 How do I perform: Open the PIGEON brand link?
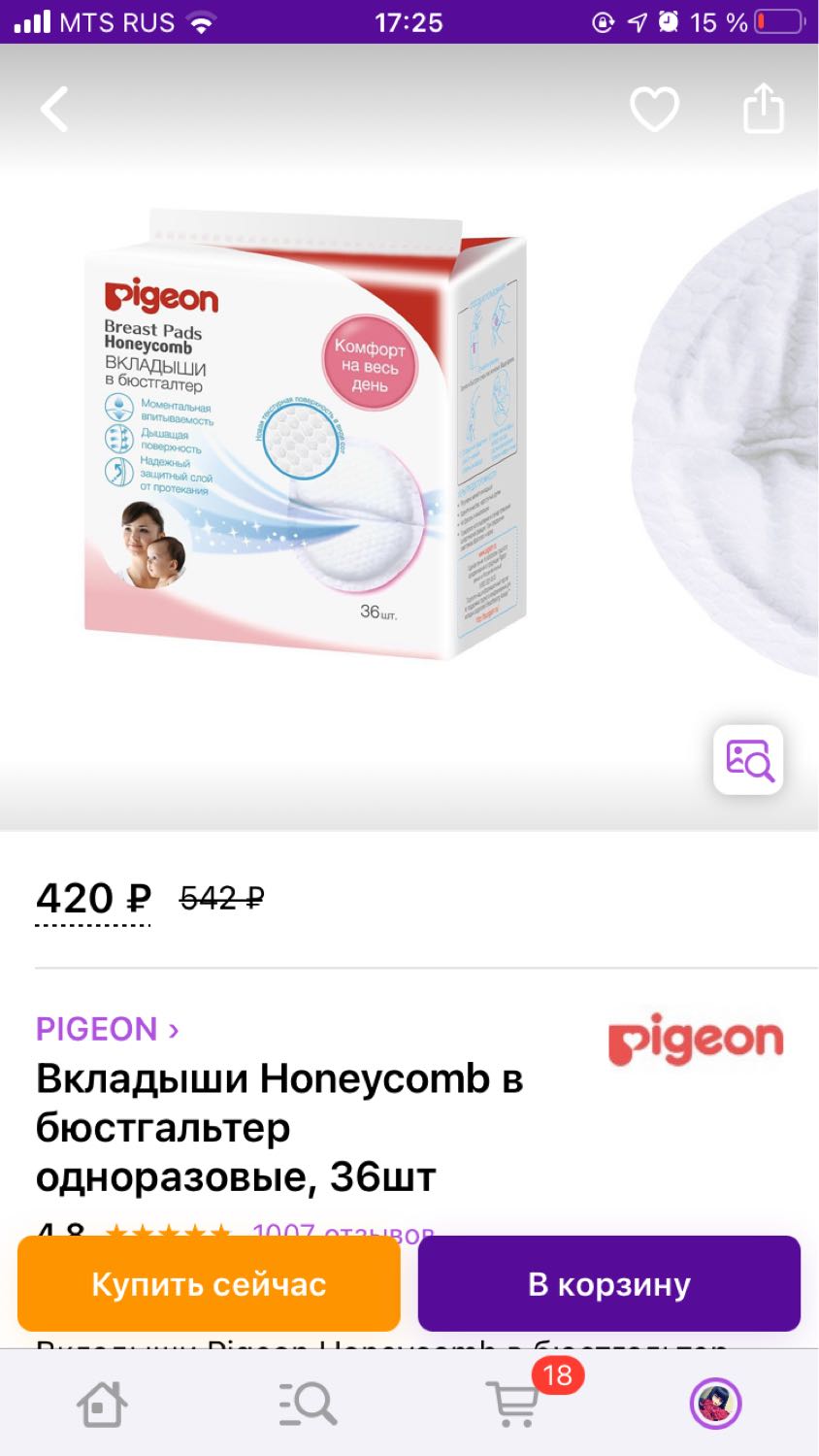coord(108,1029)
